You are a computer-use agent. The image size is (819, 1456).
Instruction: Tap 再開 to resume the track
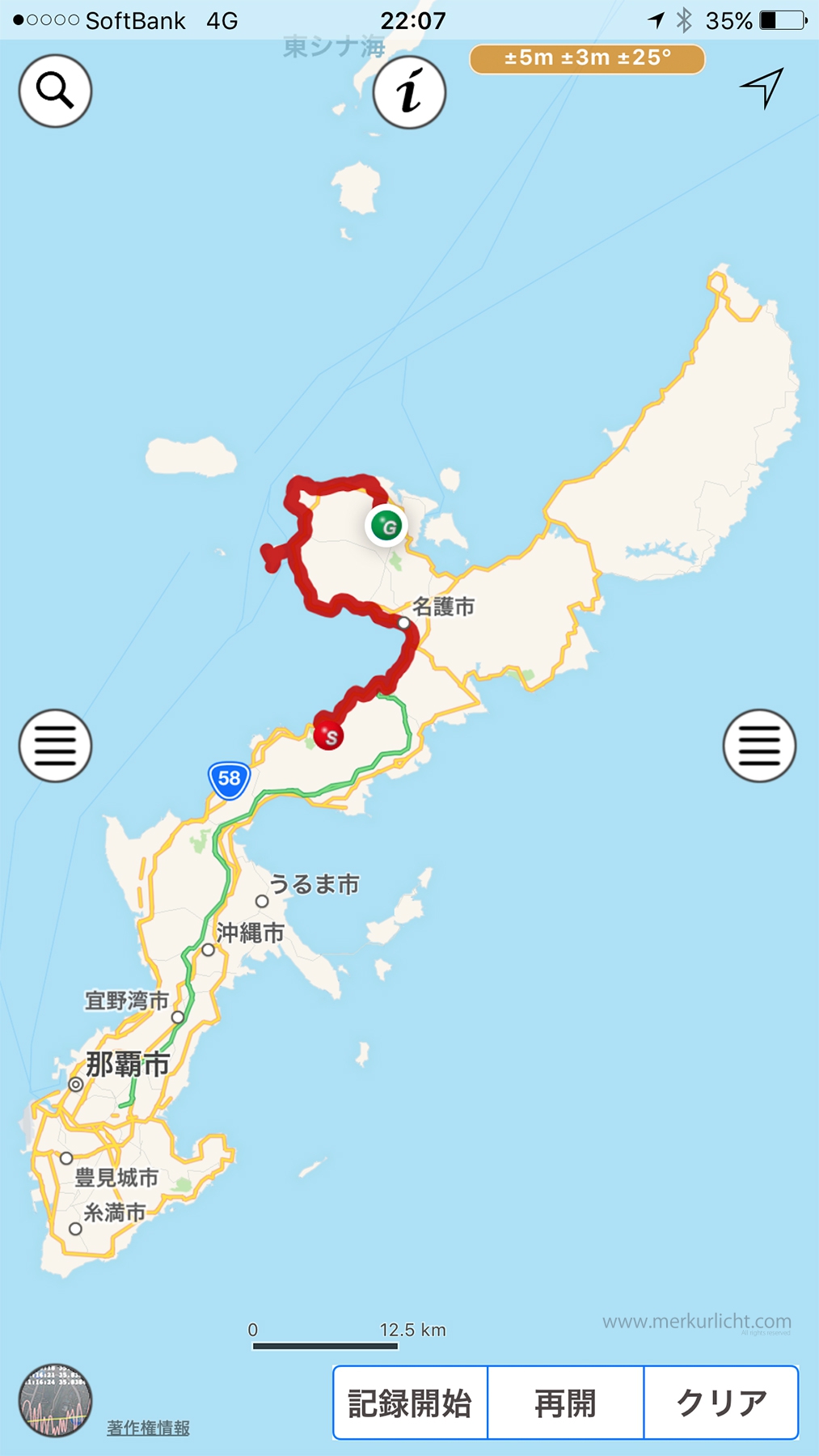565,1403
